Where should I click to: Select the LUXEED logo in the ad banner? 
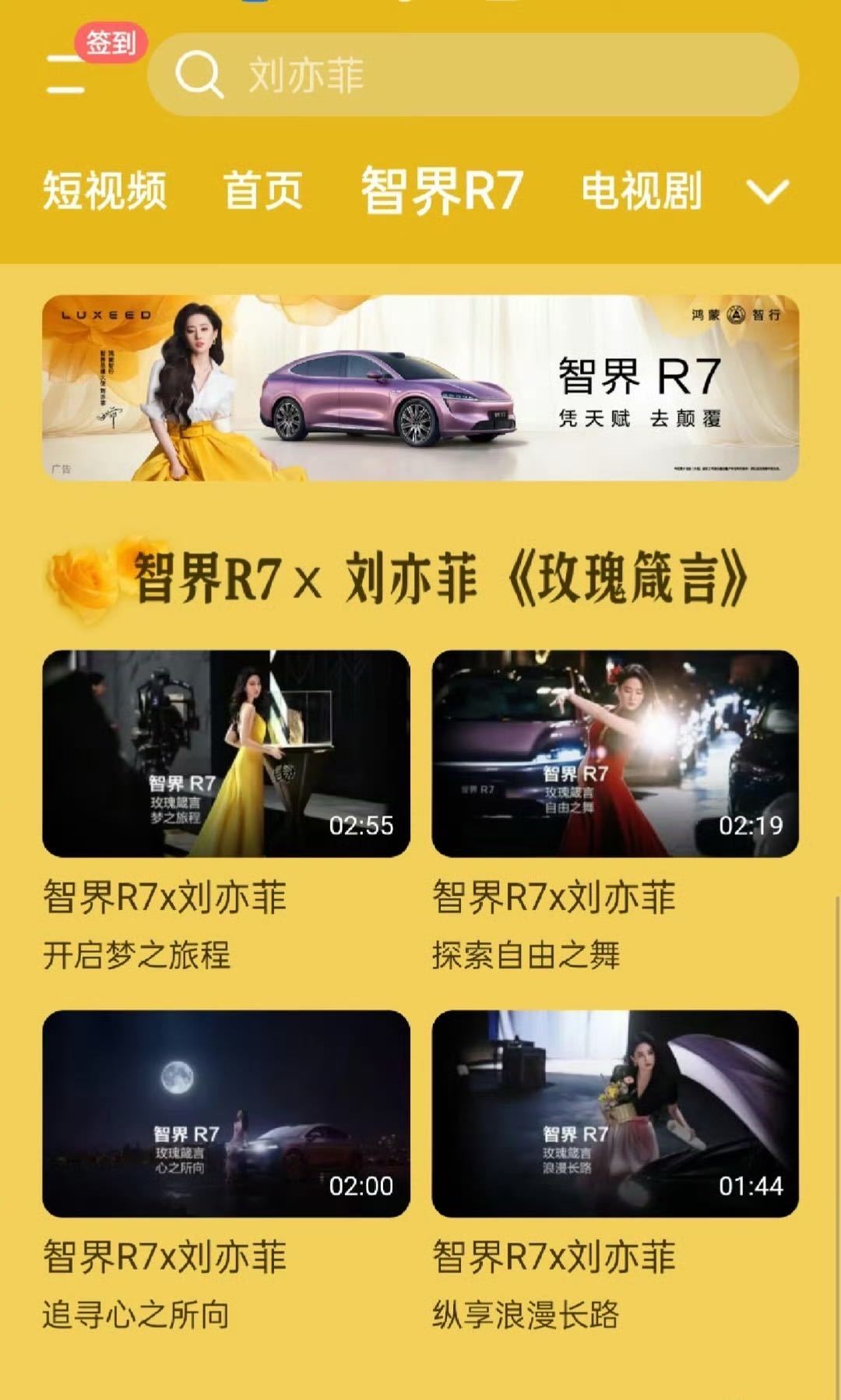click(105, 315)
